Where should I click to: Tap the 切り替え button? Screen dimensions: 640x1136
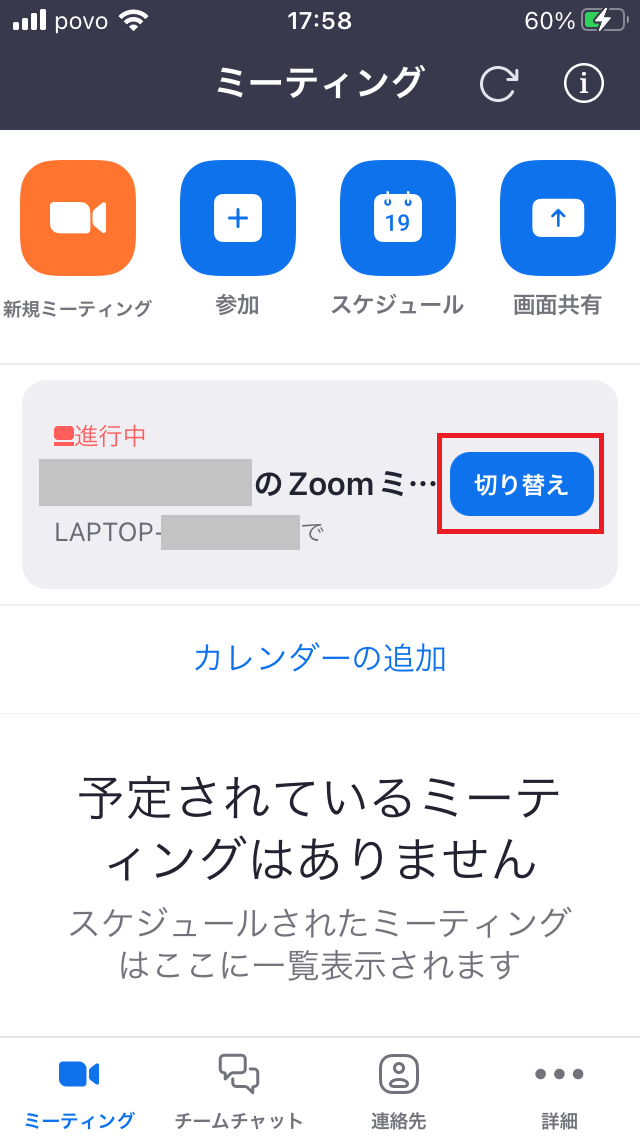click(521, 485)
